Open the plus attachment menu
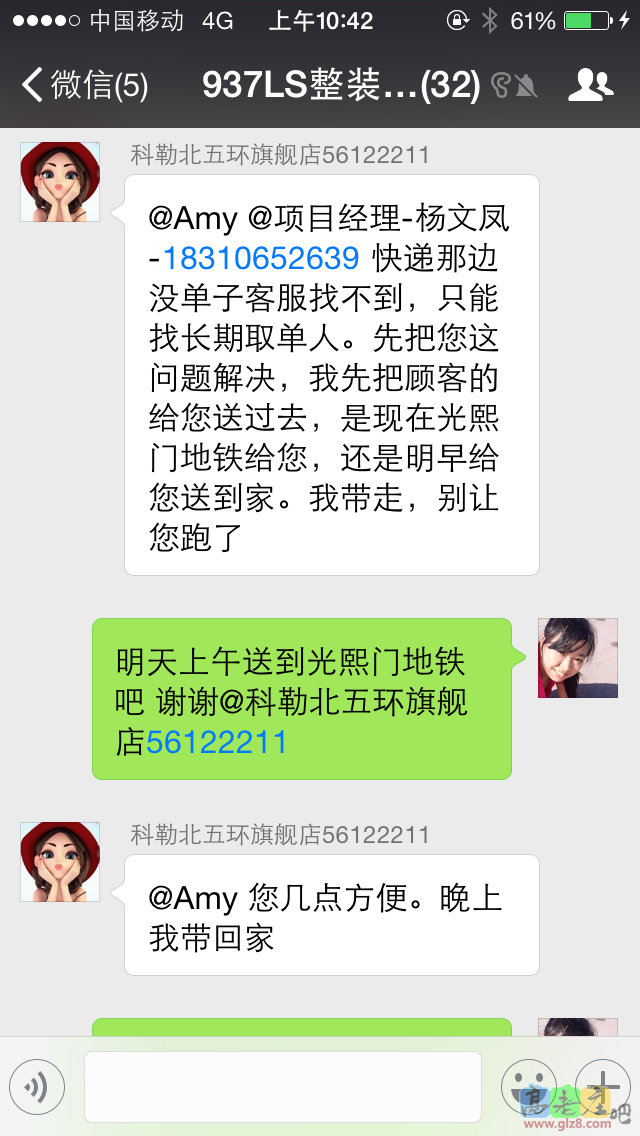Screen dimensions: 640x1136 (602, 1087)
